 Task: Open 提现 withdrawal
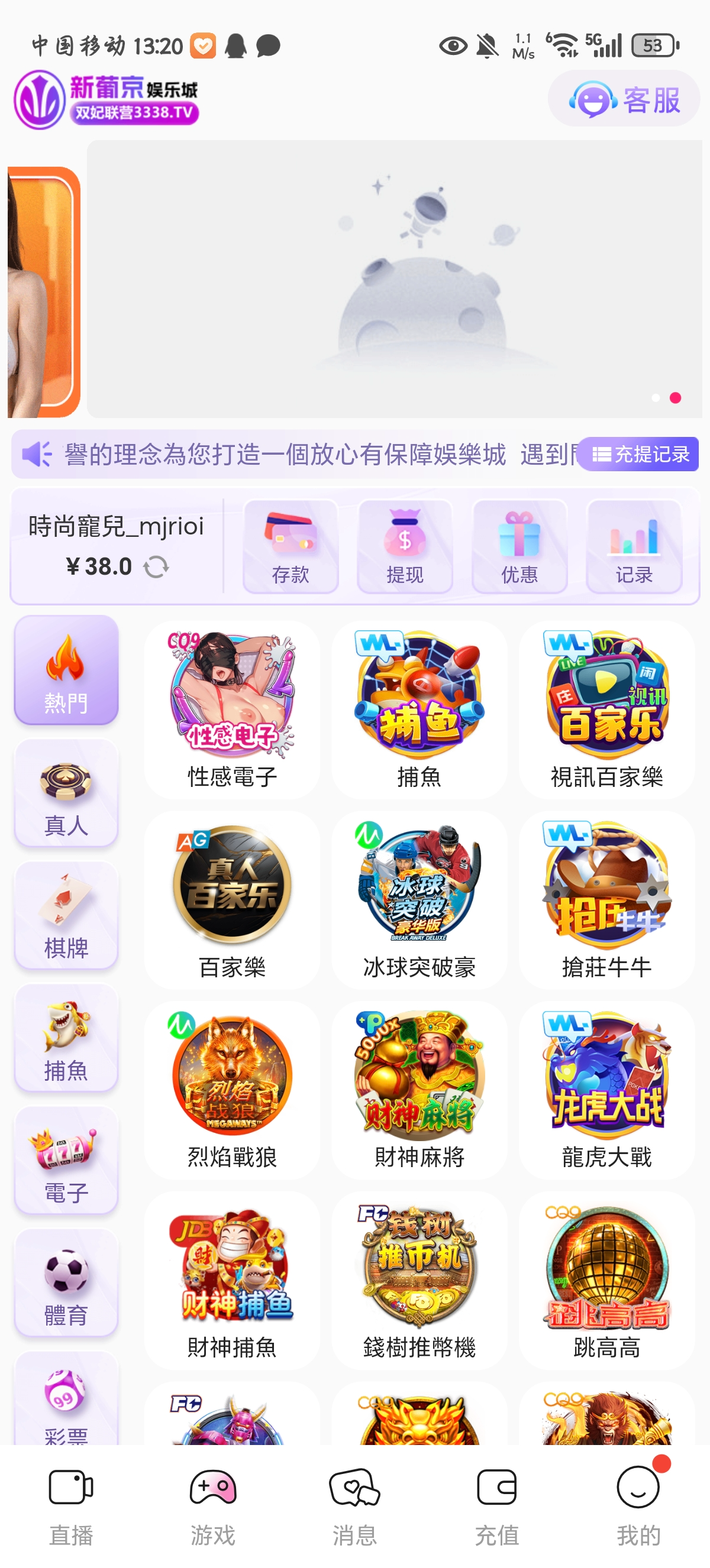click(x=405, y=546)
